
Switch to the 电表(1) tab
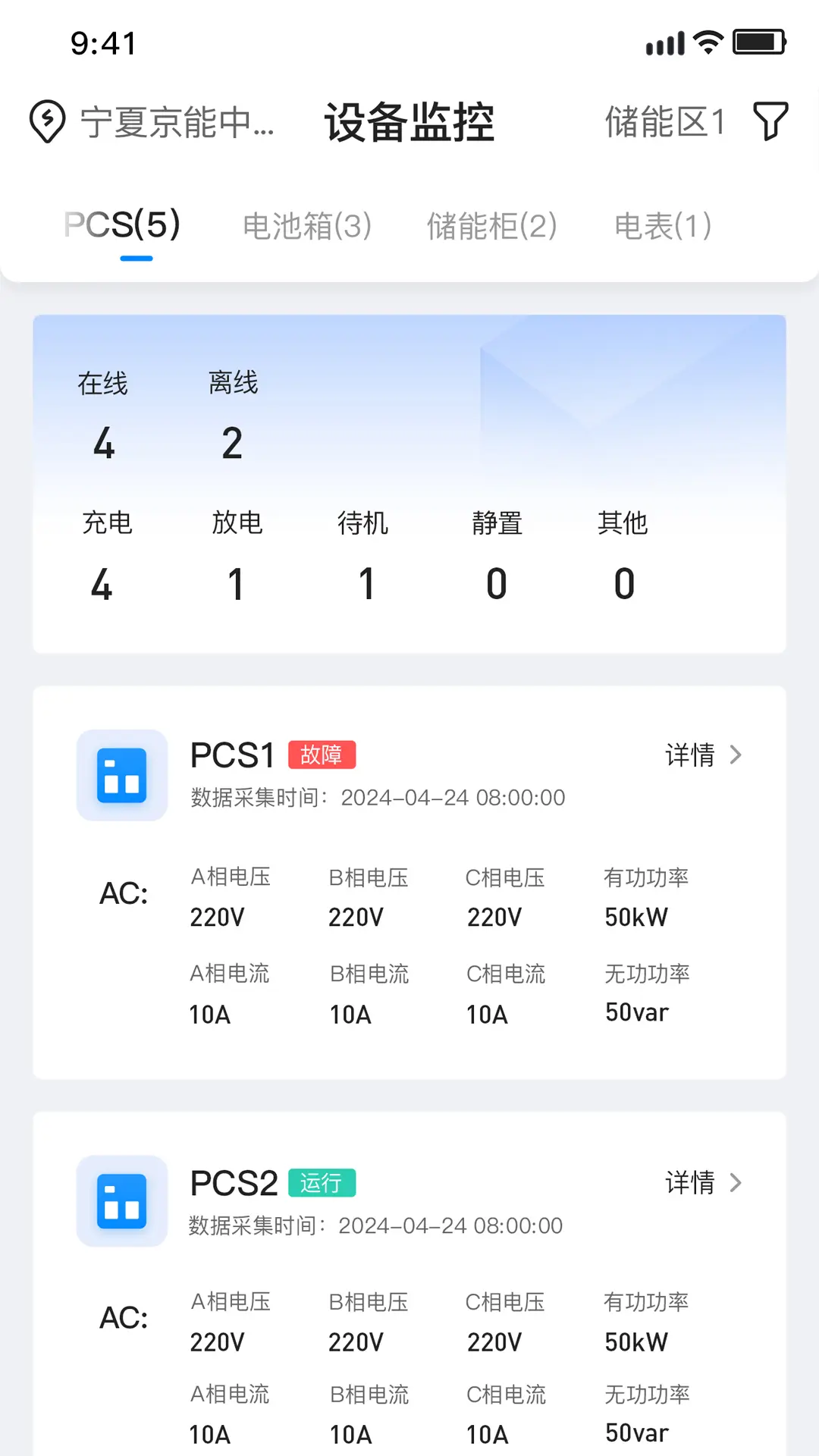coord(663,226)
